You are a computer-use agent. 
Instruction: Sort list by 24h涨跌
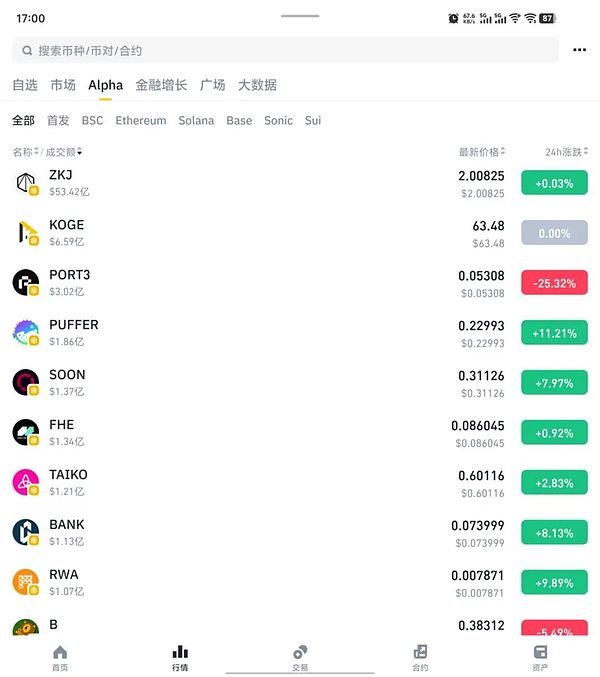[x=566, y=152]
